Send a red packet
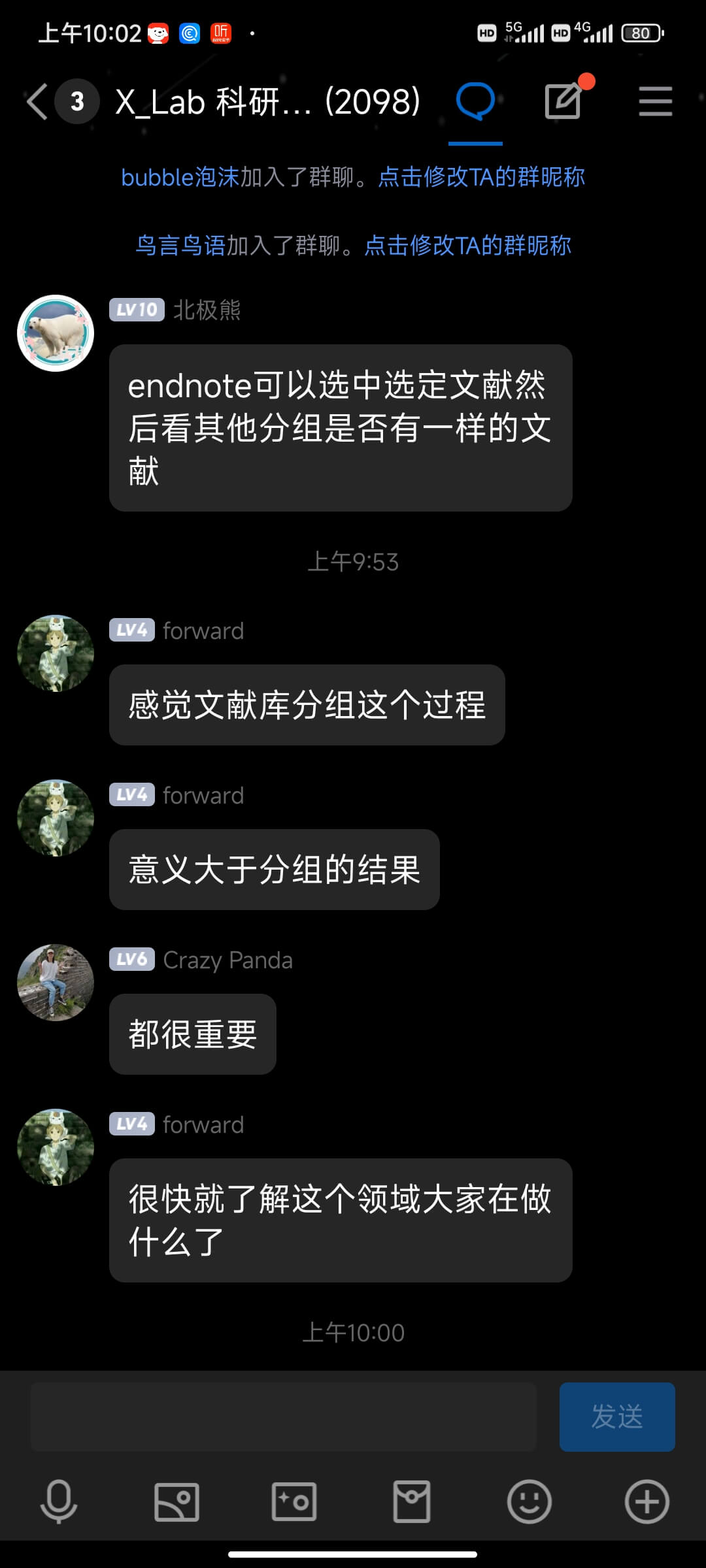 (x=412, y=1501)
